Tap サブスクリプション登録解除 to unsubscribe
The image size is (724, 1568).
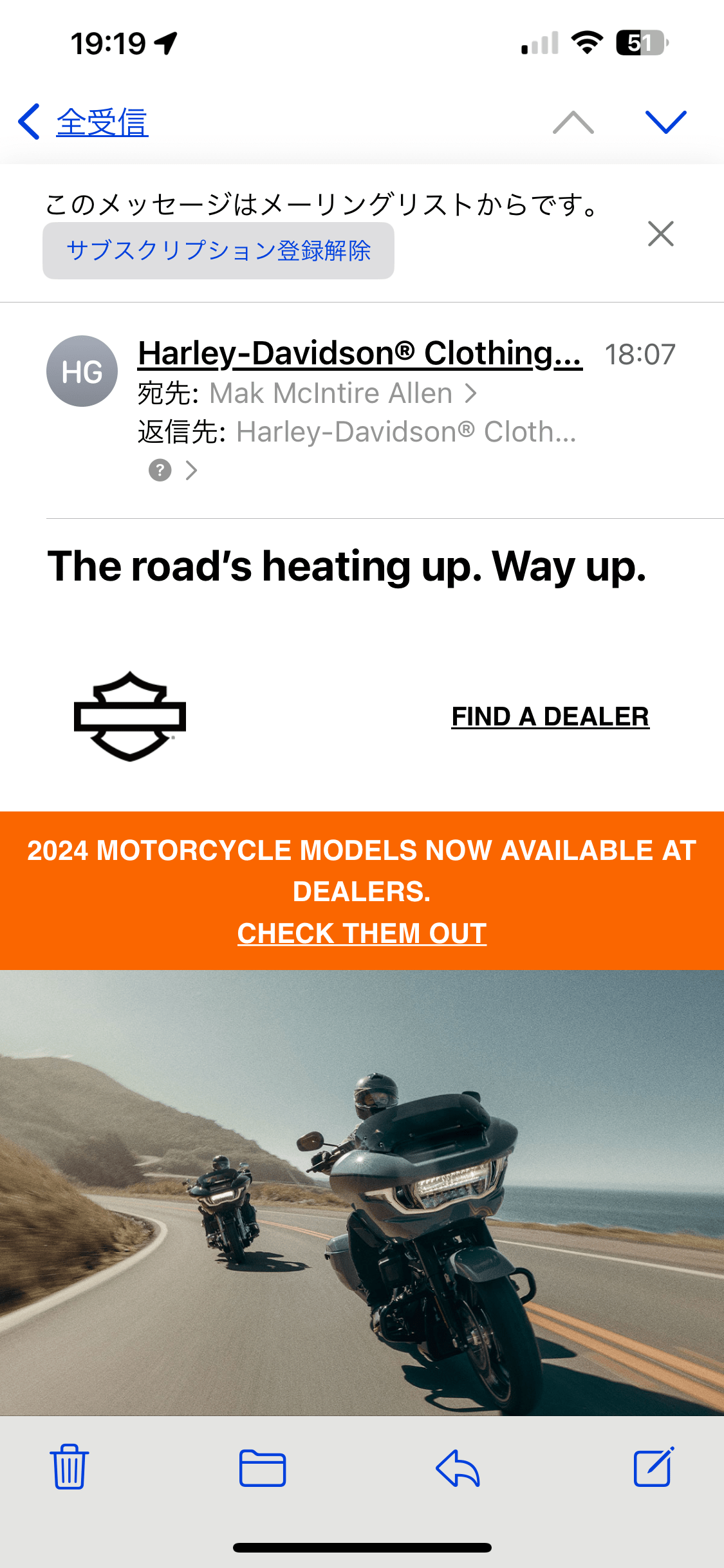[218, 250]
